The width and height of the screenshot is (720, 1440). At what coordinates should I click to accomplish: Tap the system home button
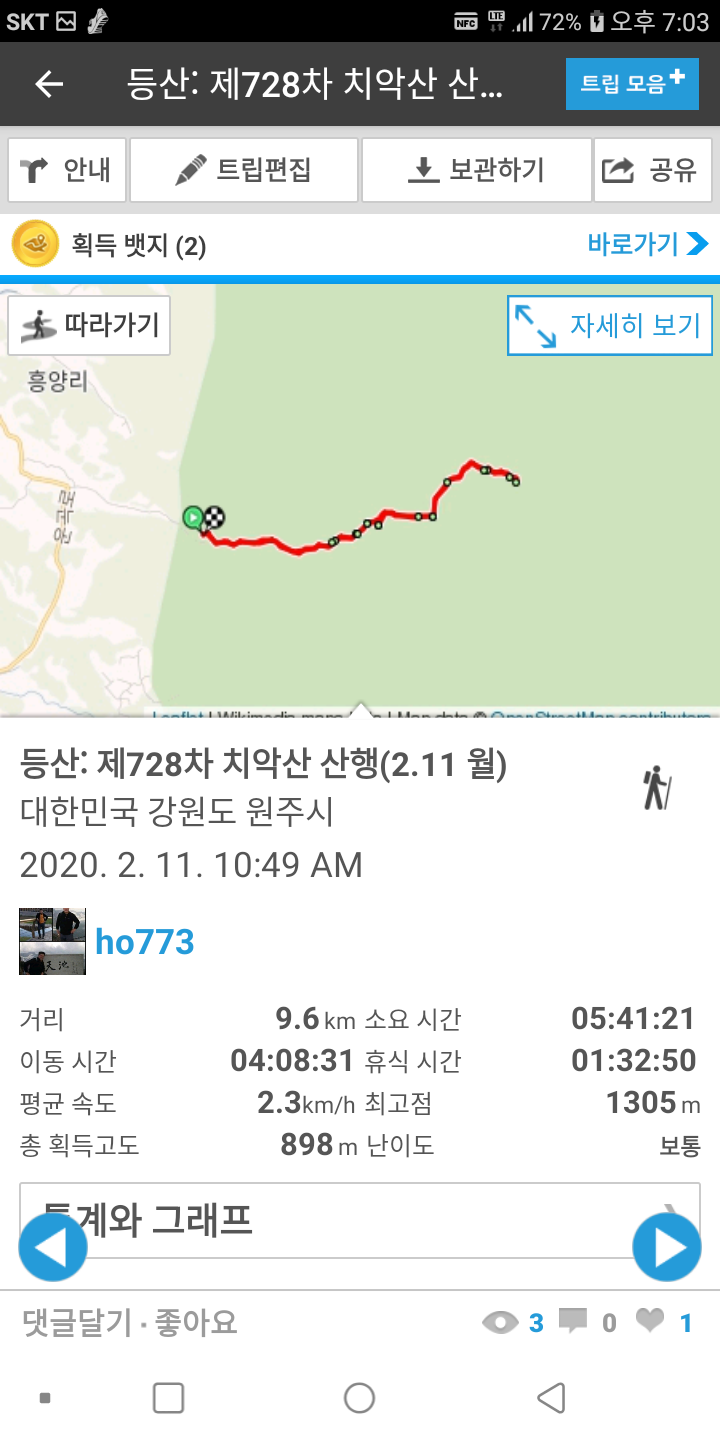point(359,1397)
